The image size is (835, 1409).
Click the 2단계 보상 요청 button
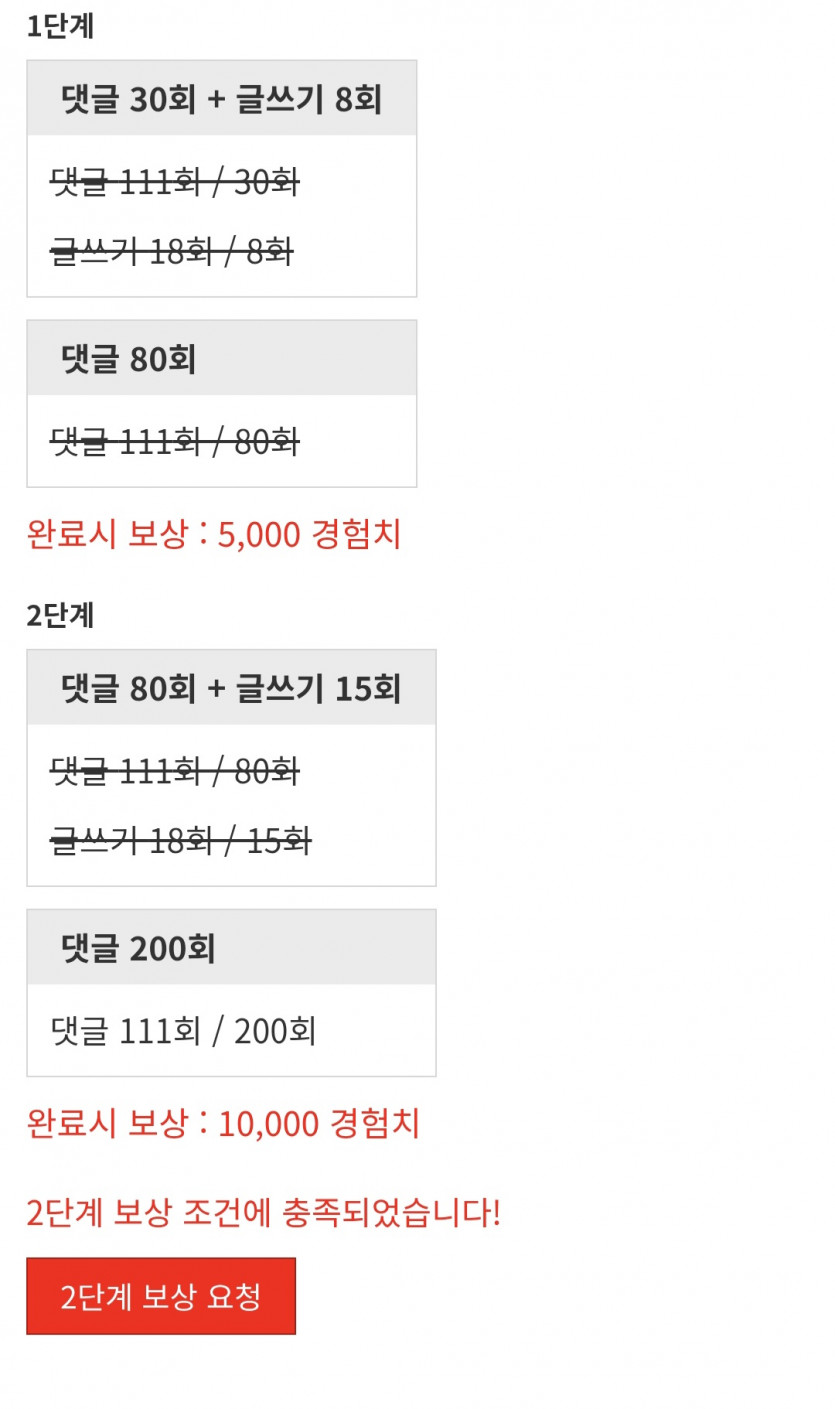161,1295
